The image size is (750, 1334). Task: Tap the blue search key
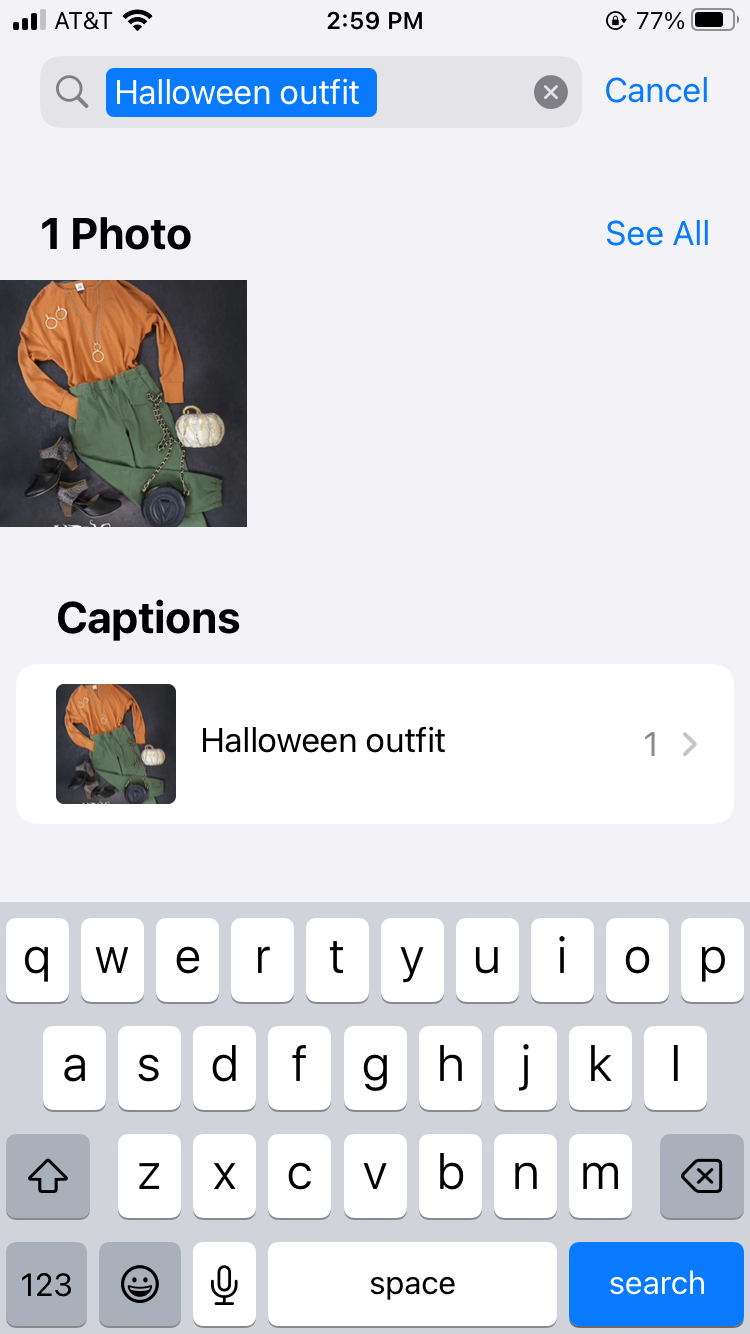click(656, 1284)
